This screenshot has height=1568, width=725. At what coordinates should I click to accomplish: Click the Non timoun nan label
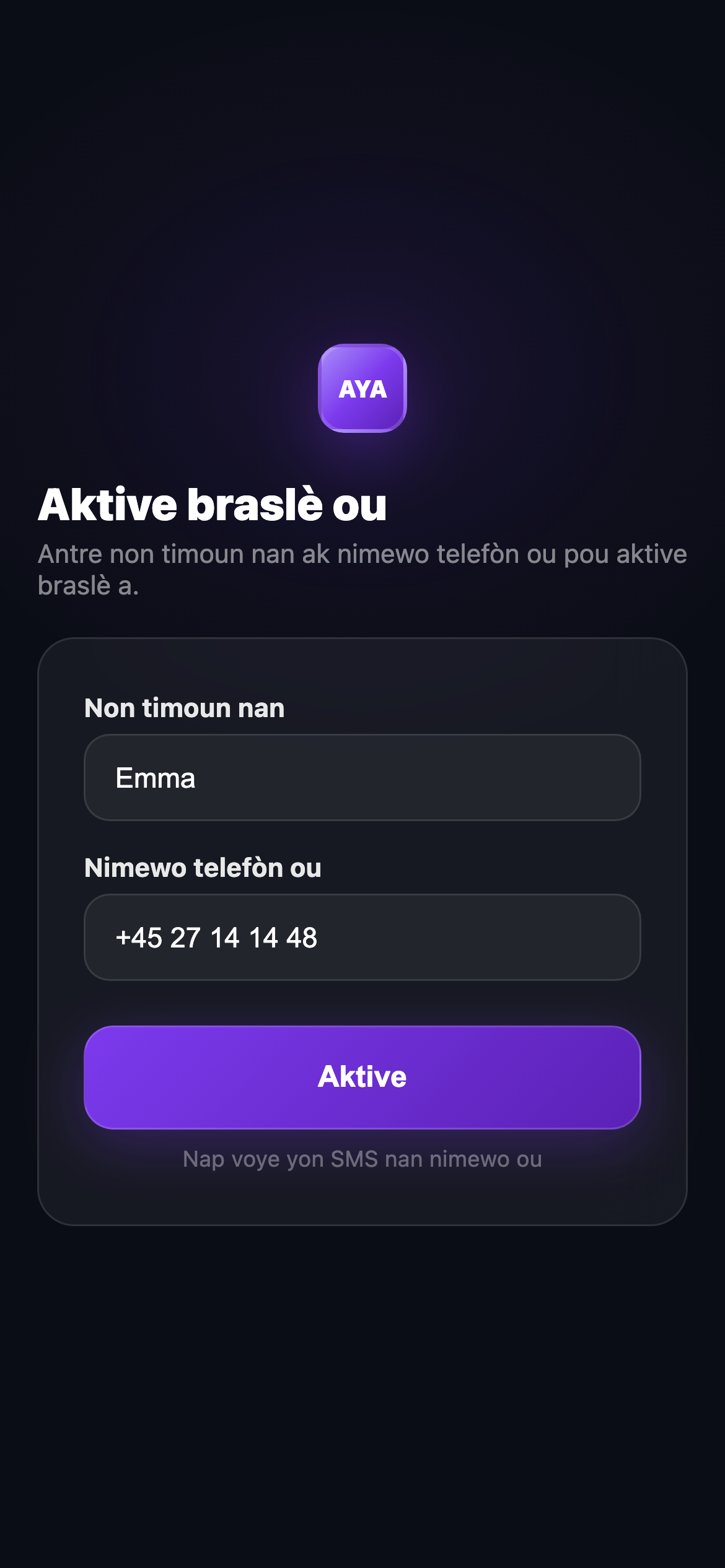click(184, 707)
